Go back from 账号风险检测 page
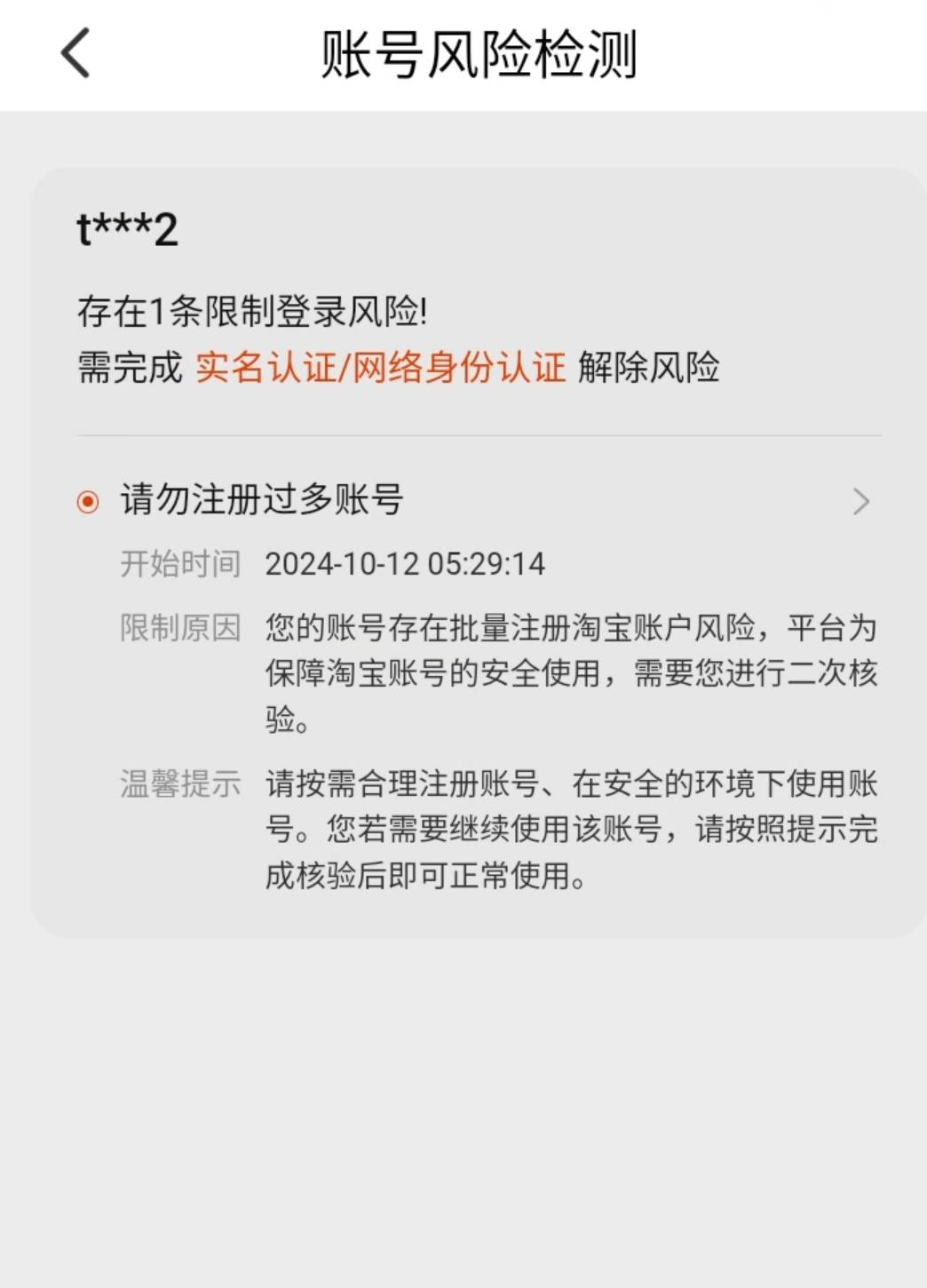The image size is (927, 1288). point(76,53)
